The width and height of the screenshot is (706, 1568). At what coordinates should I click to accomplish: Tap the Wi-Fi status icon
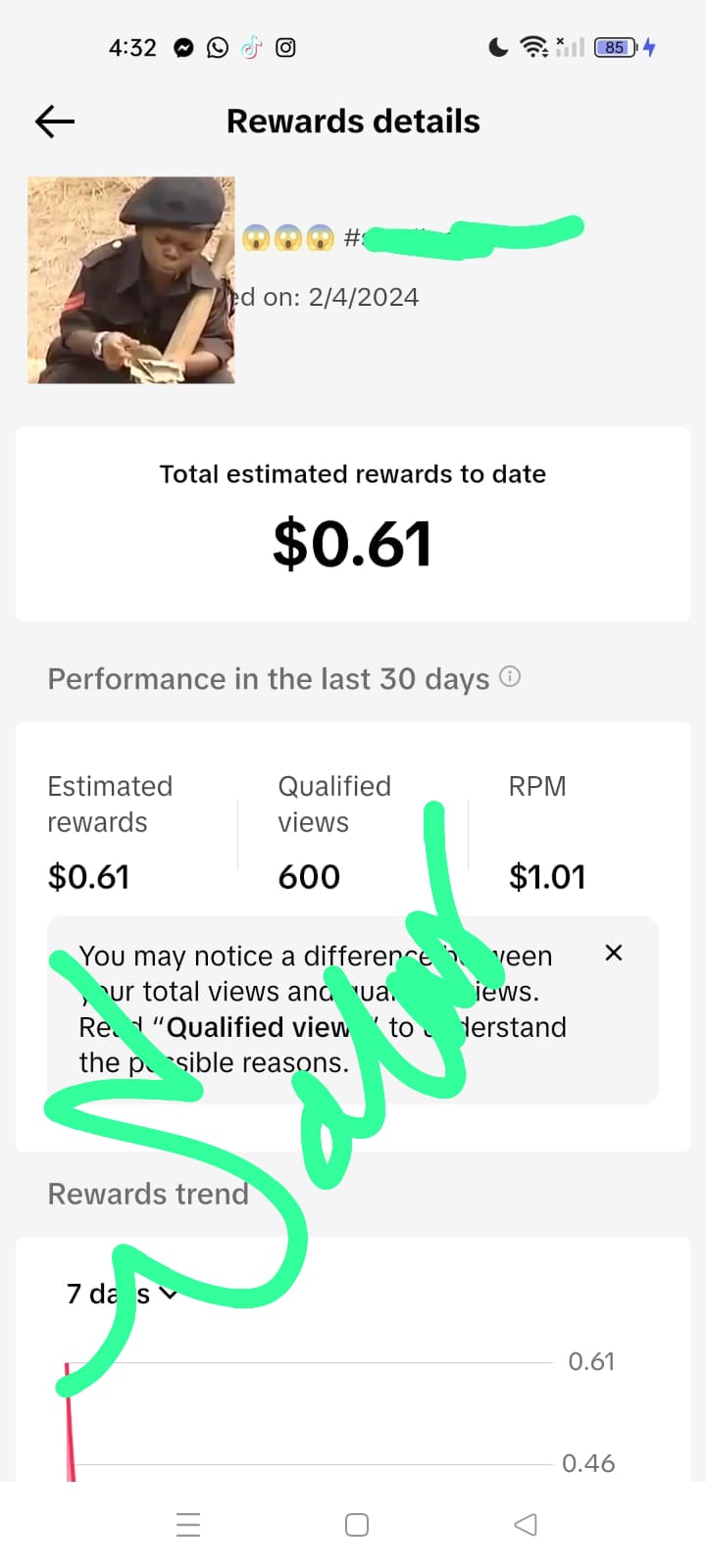pyautogui.click(x=532, y=46)
